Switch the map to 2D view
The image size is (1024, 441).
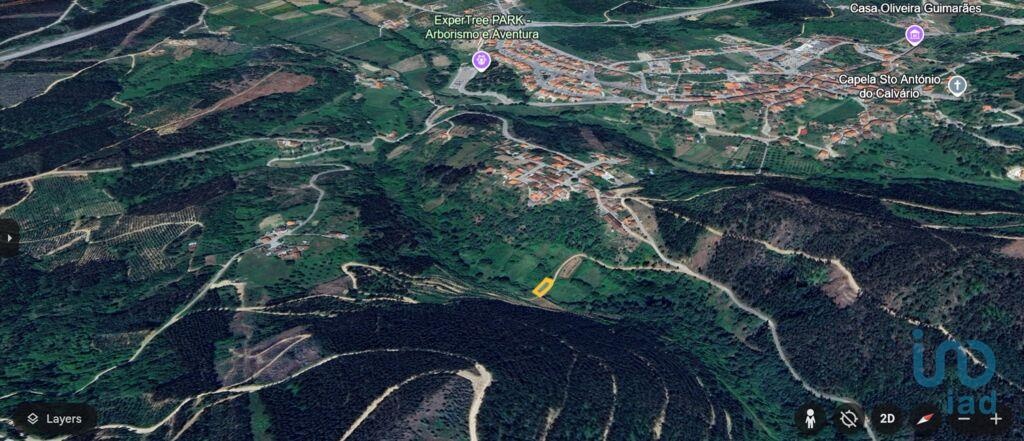click(886, 418)
